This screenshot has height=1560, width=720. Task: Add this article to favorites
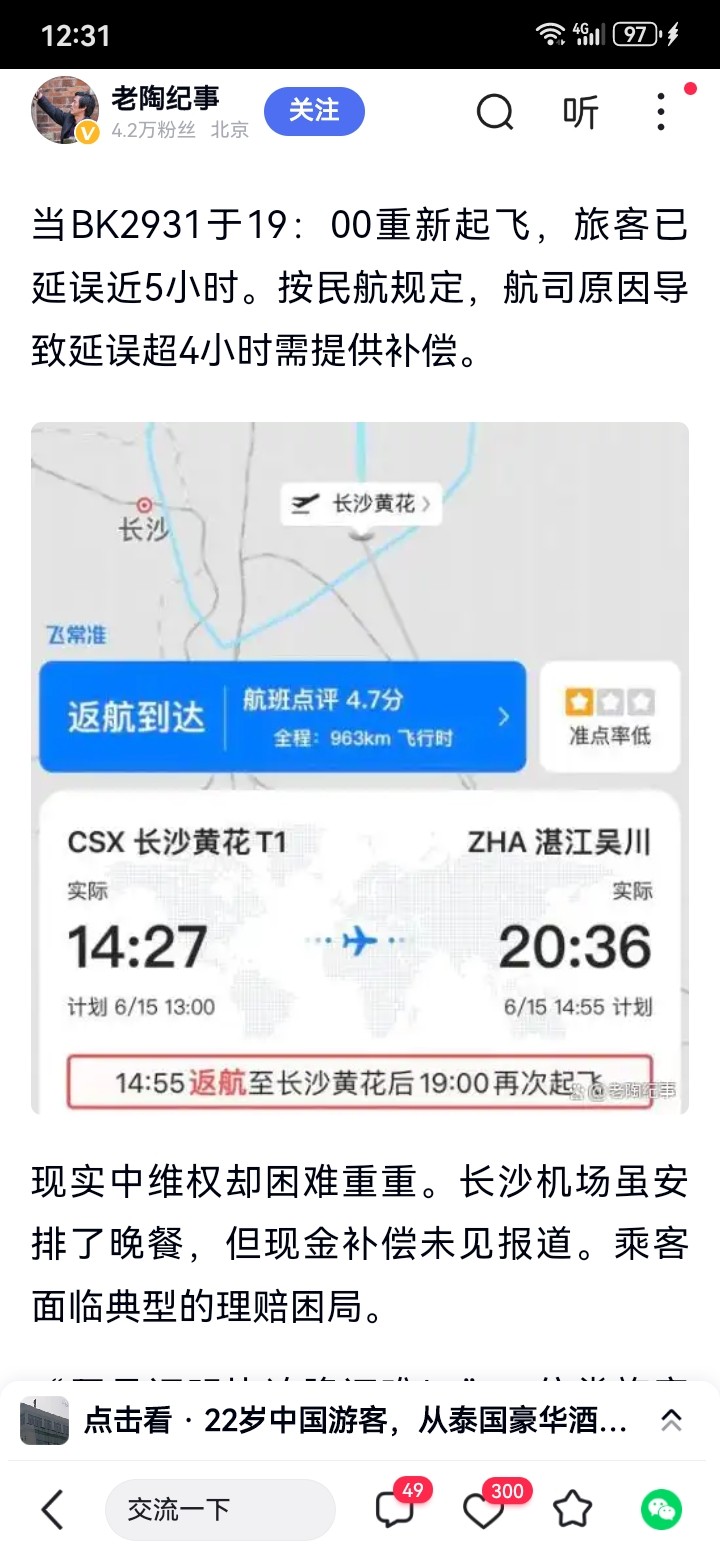tap(573, 1509)
